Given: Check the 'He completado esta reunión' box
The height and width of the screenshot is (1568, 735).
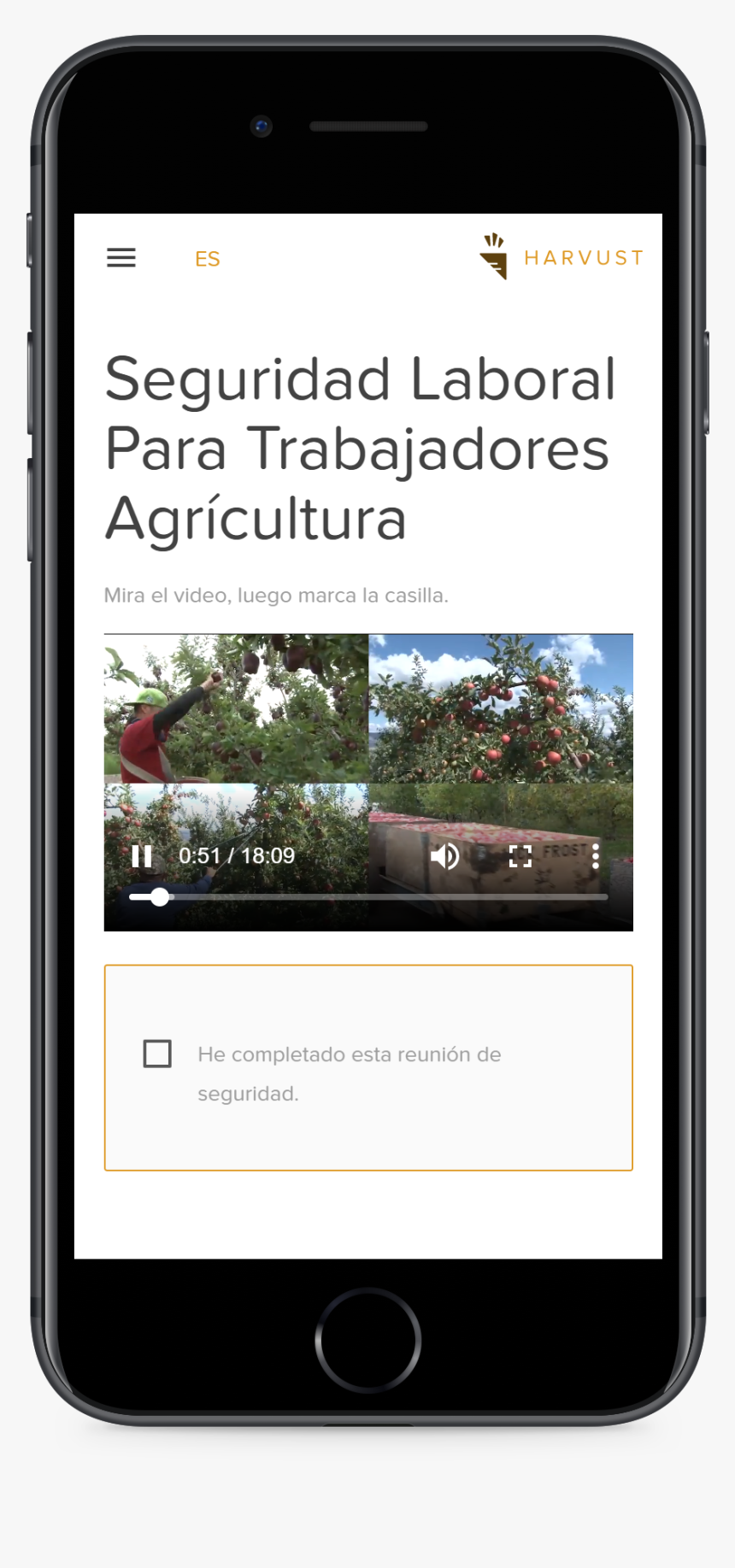Looking at the screenshot, I should point(157,1054).
